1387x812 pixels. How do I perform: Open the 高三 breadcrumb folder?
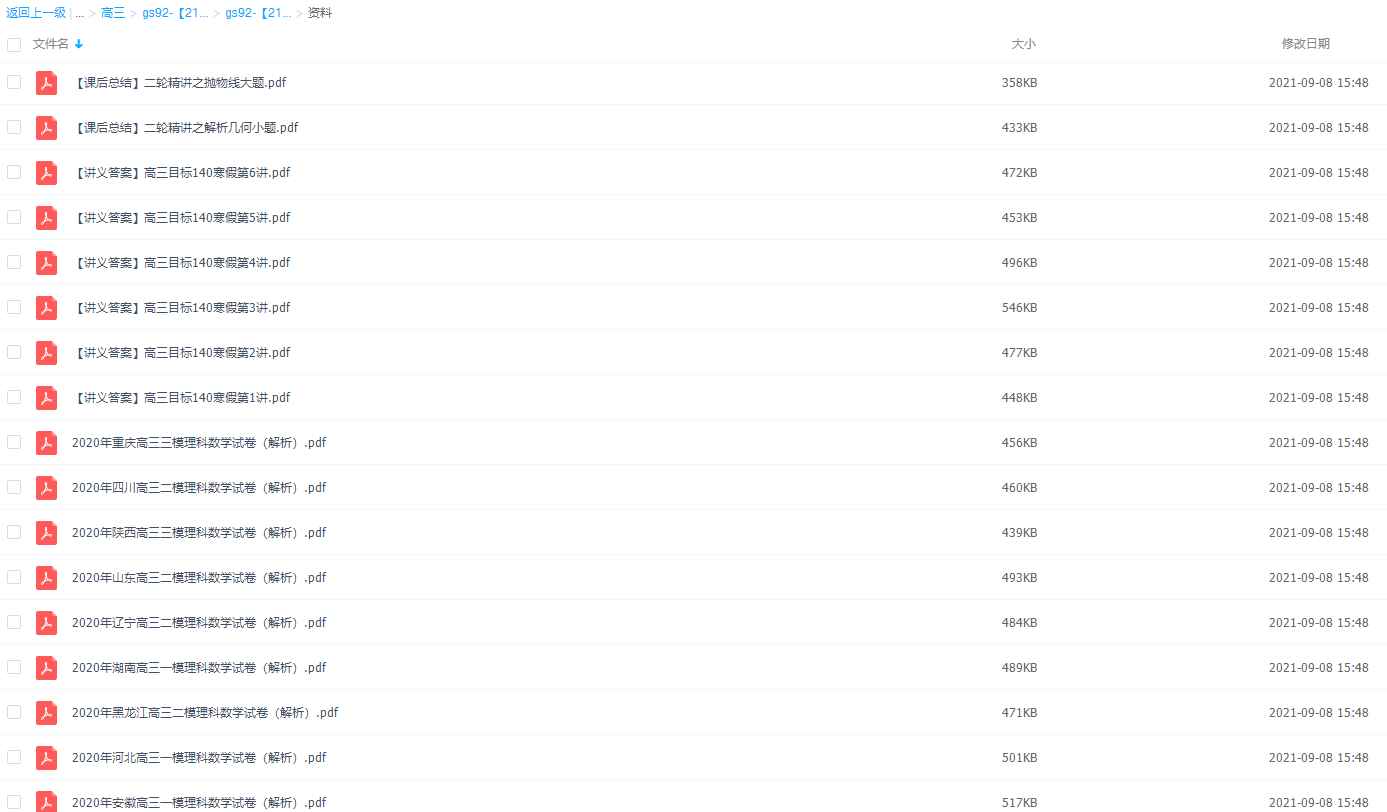tap(113, 13)
